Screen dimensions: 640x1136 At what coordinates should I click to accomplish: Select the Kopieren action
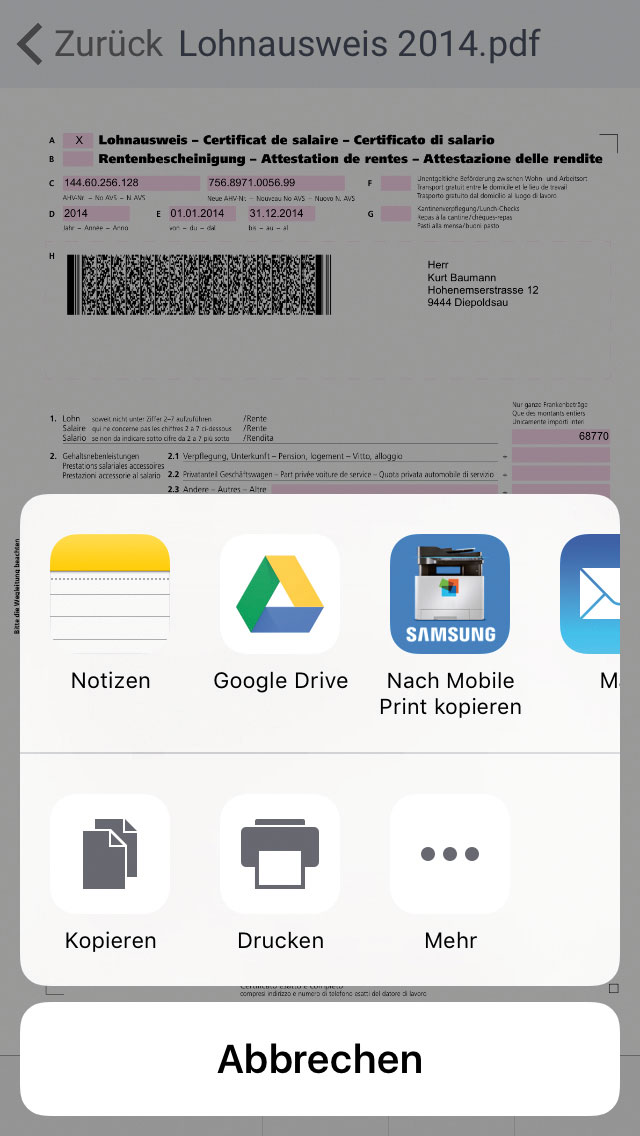110,854
